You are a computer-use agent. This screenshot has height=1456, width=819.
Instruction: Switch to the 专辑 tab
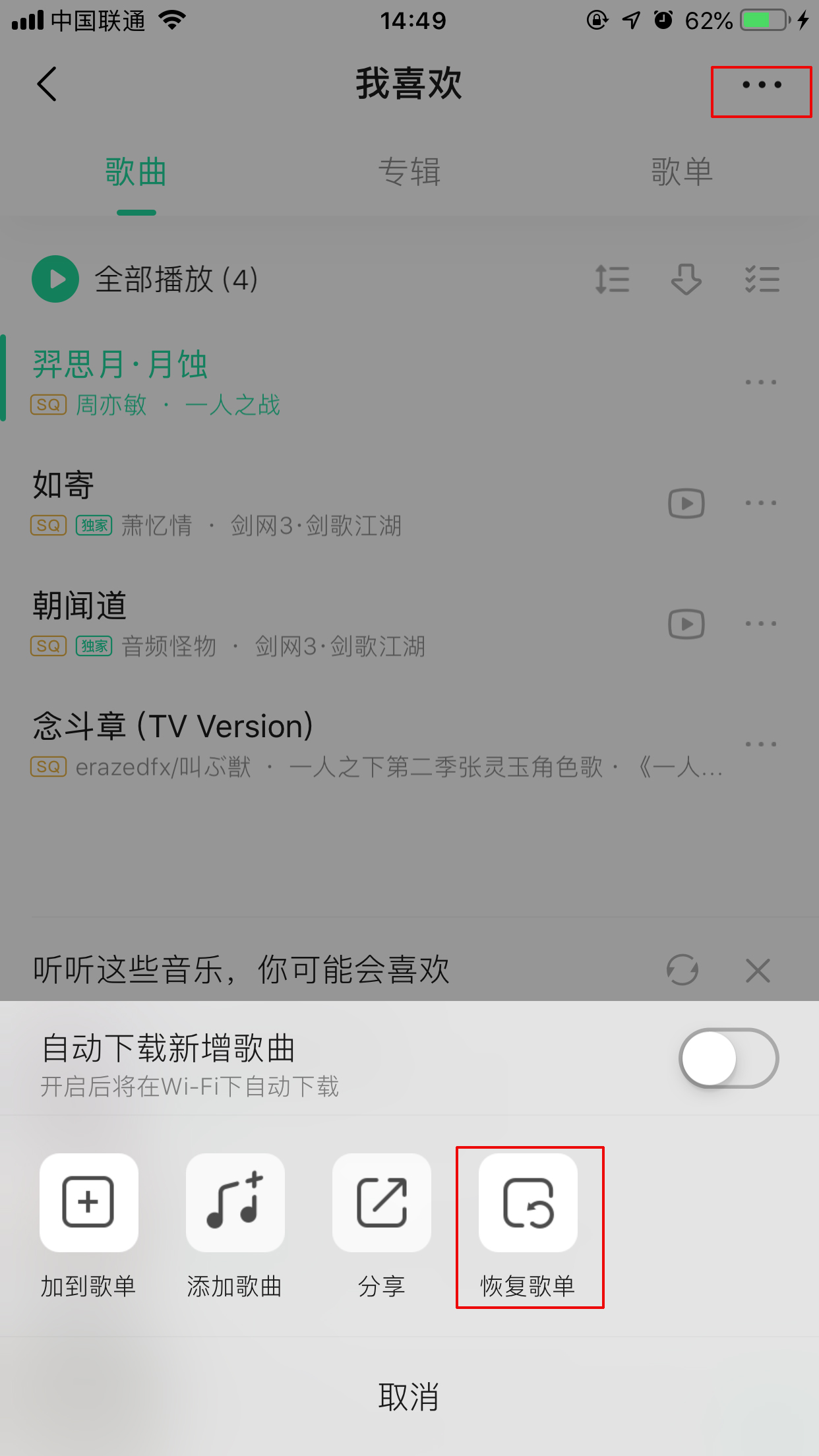click(409, 173)
